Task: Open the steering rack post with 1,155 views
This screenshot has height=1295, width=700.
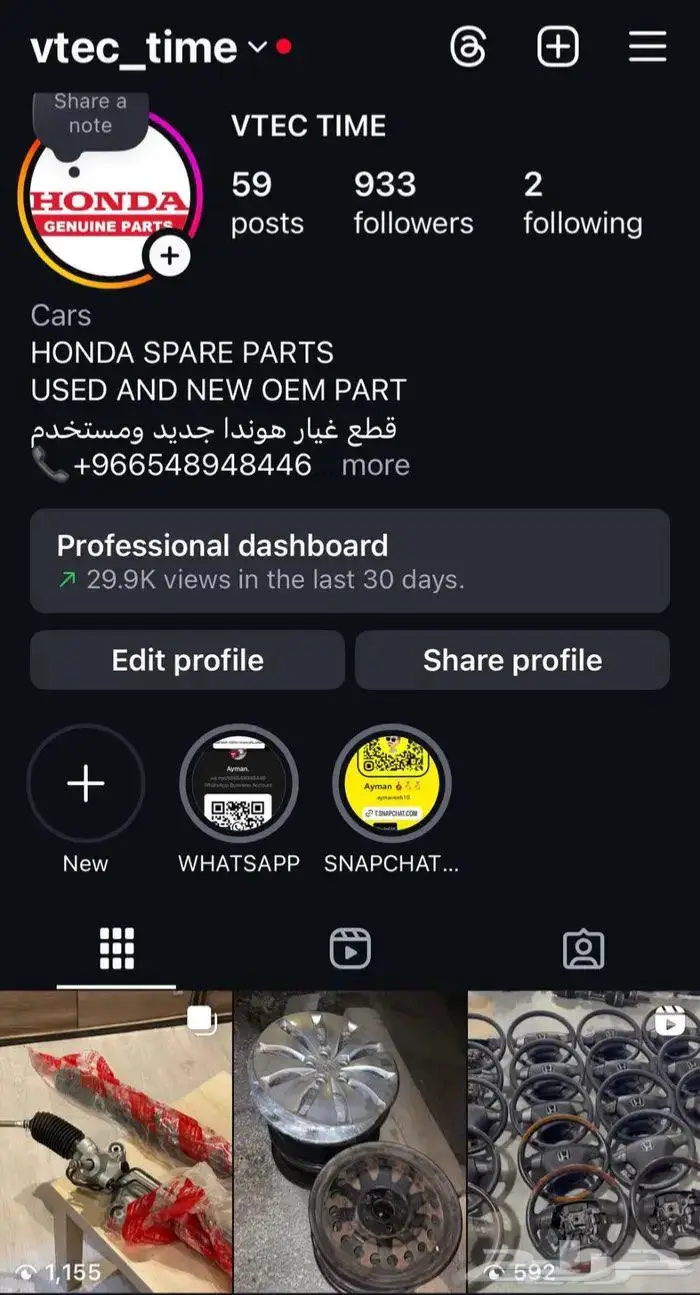Action: 115,1140
